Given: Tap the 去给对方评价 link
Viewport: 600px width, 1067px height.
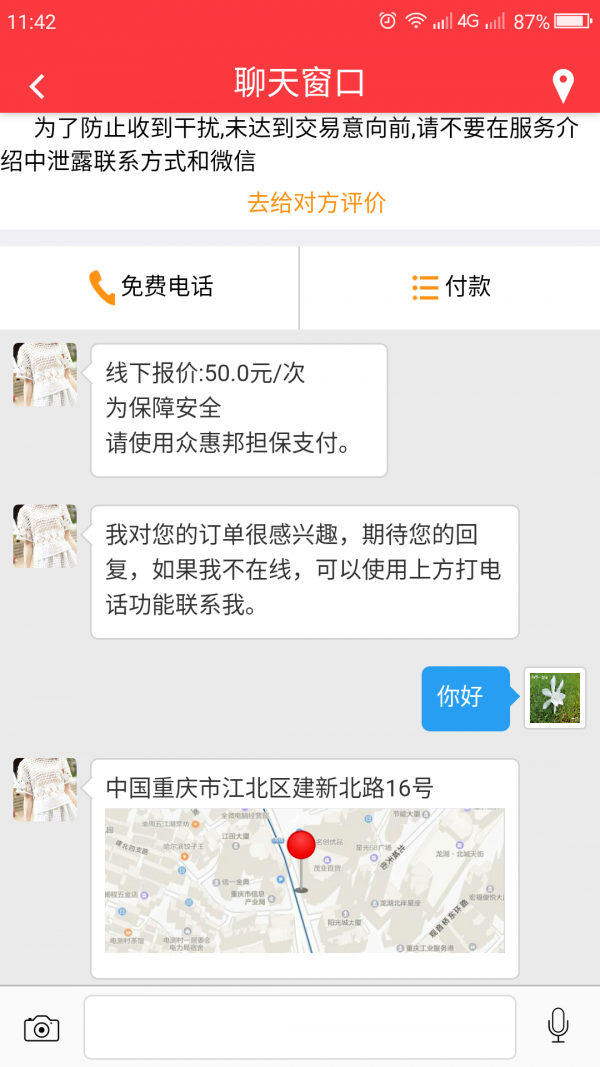Looking at the screenshot, I should tap(317, 203).
